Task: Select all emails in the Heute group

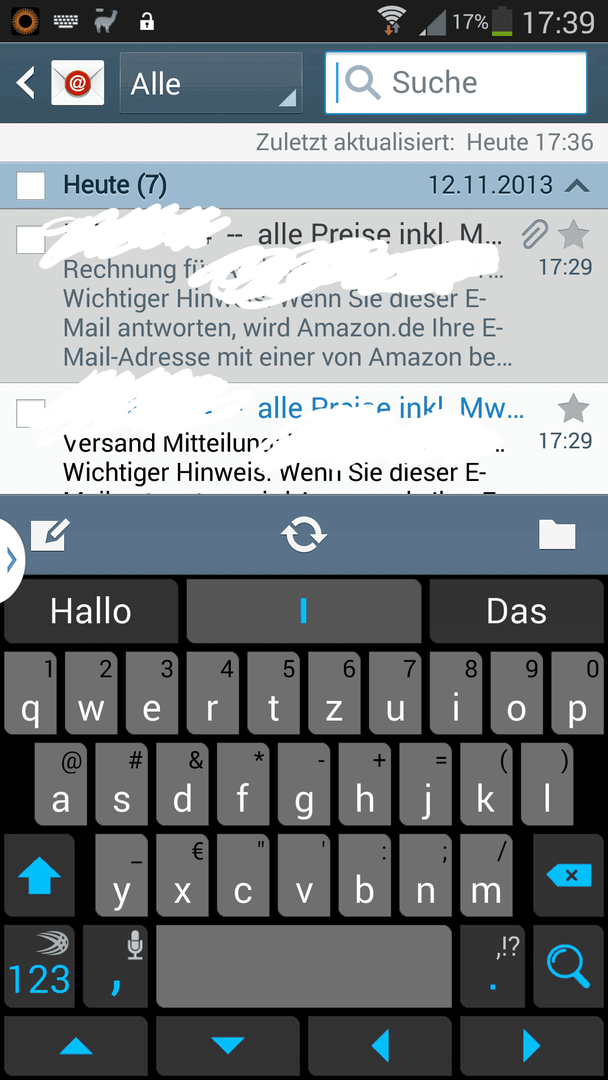Action: click(x=30, y=185)
